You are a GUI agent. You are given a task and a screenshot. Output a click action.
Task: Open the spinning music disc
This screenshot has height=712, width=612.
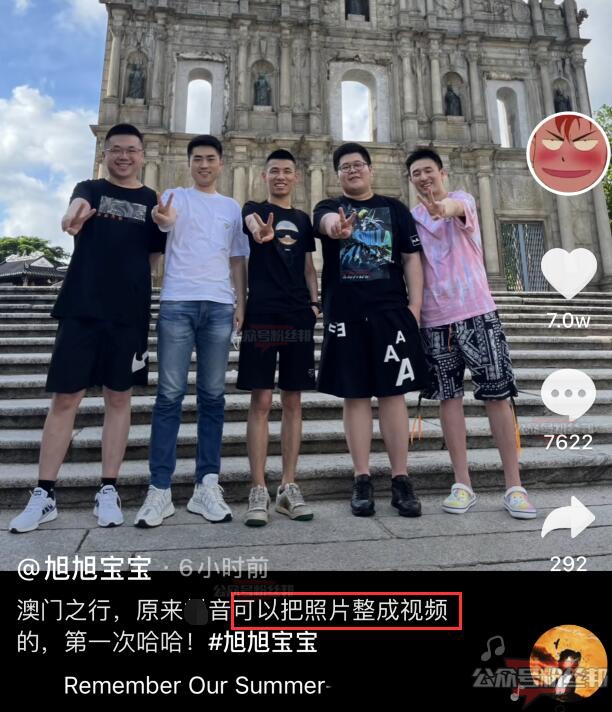[567, 662]
